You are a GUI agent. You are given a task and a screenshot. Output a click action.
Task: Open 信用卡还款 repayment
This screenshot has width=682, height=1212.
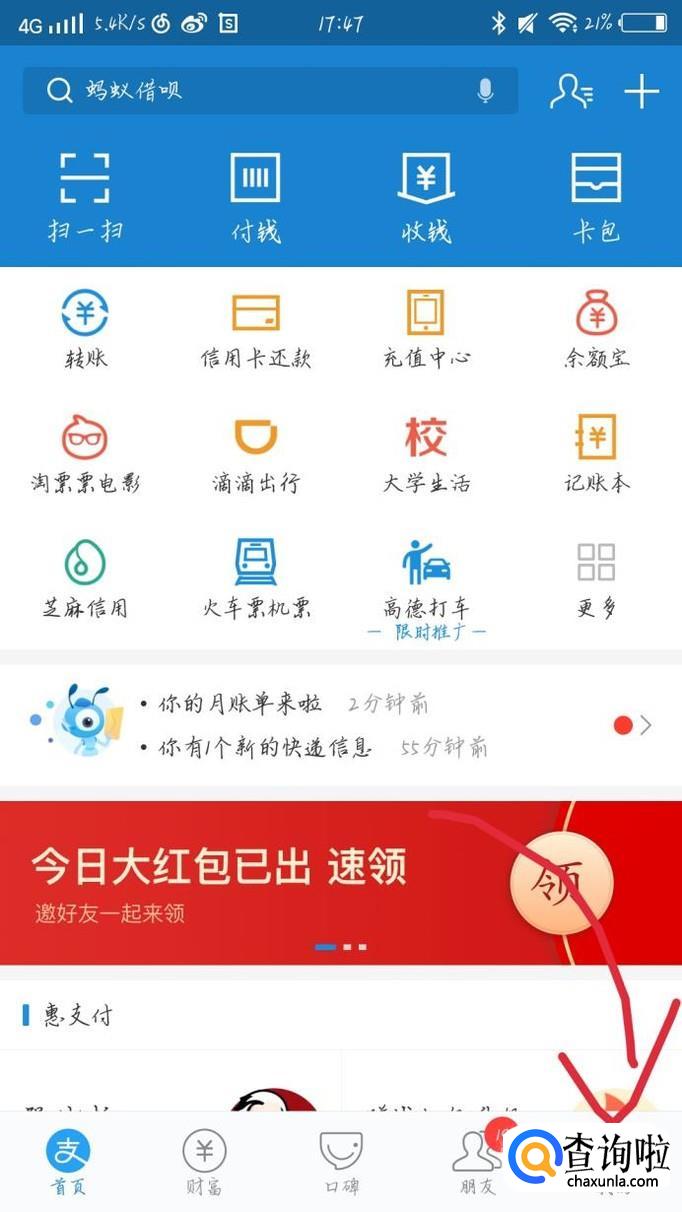[255, 327]
